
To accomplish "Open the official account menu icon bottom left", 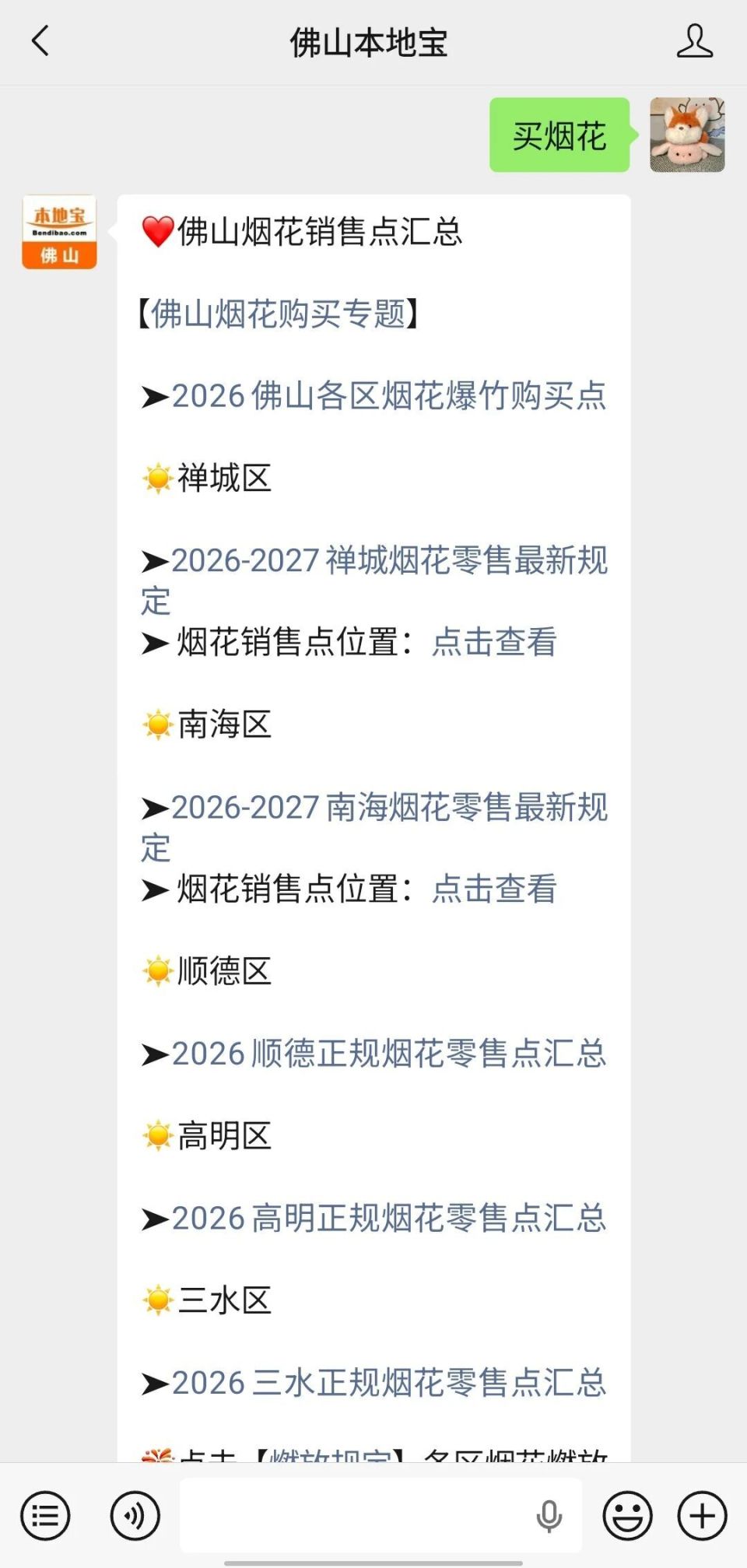I will [x=46, y=1516].
